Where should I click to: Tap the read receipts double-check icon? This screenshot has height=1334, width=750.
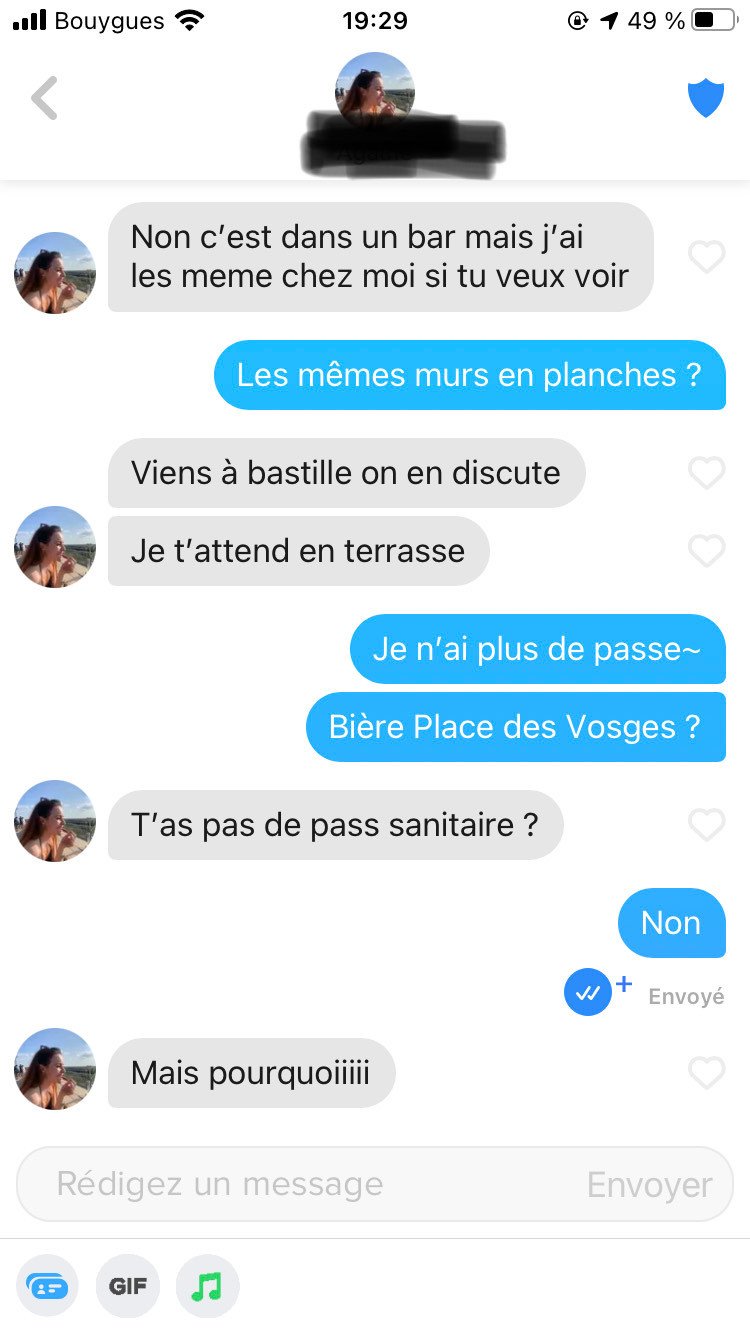[x=588, y=993]
